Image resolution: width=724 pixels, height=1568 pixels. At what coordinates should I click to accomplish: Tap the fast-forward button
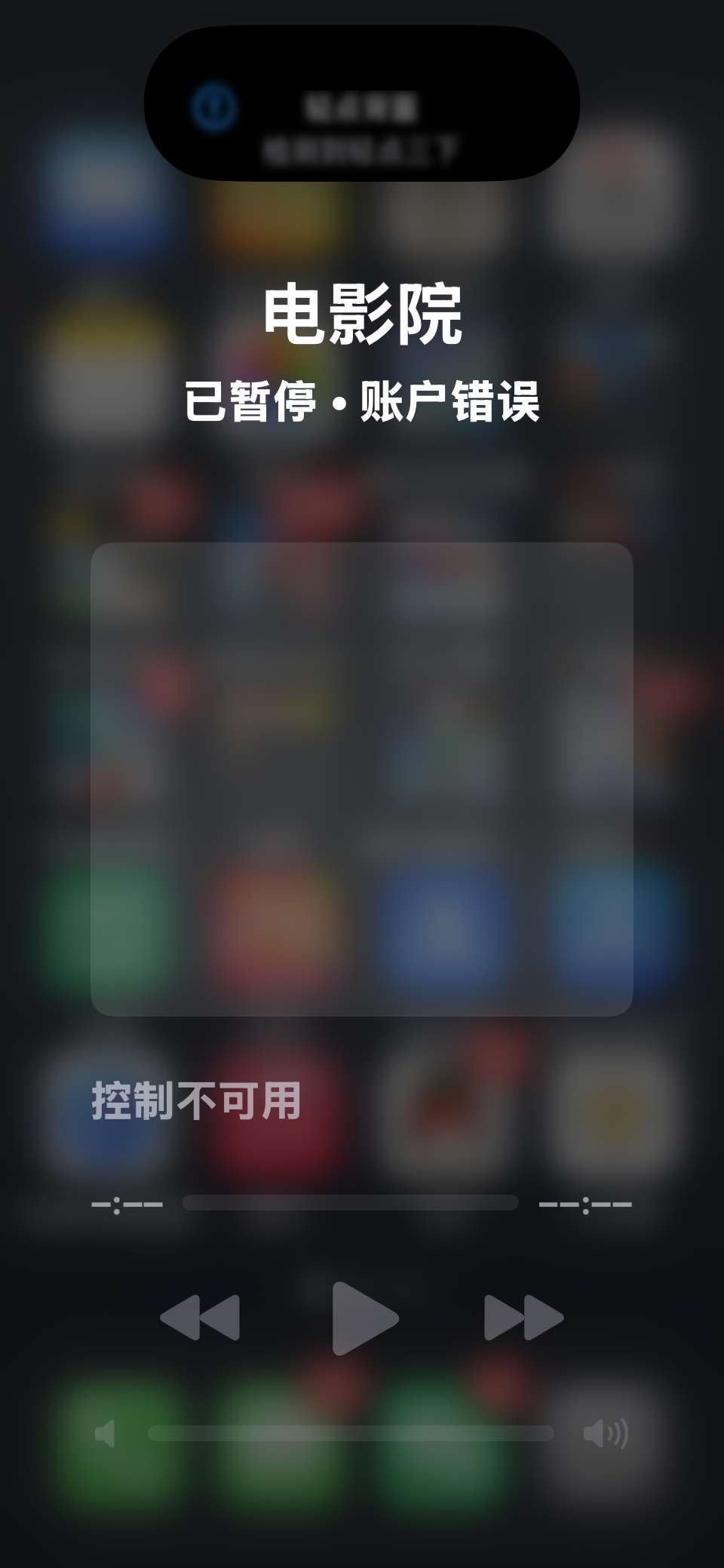coord(523,1318)
